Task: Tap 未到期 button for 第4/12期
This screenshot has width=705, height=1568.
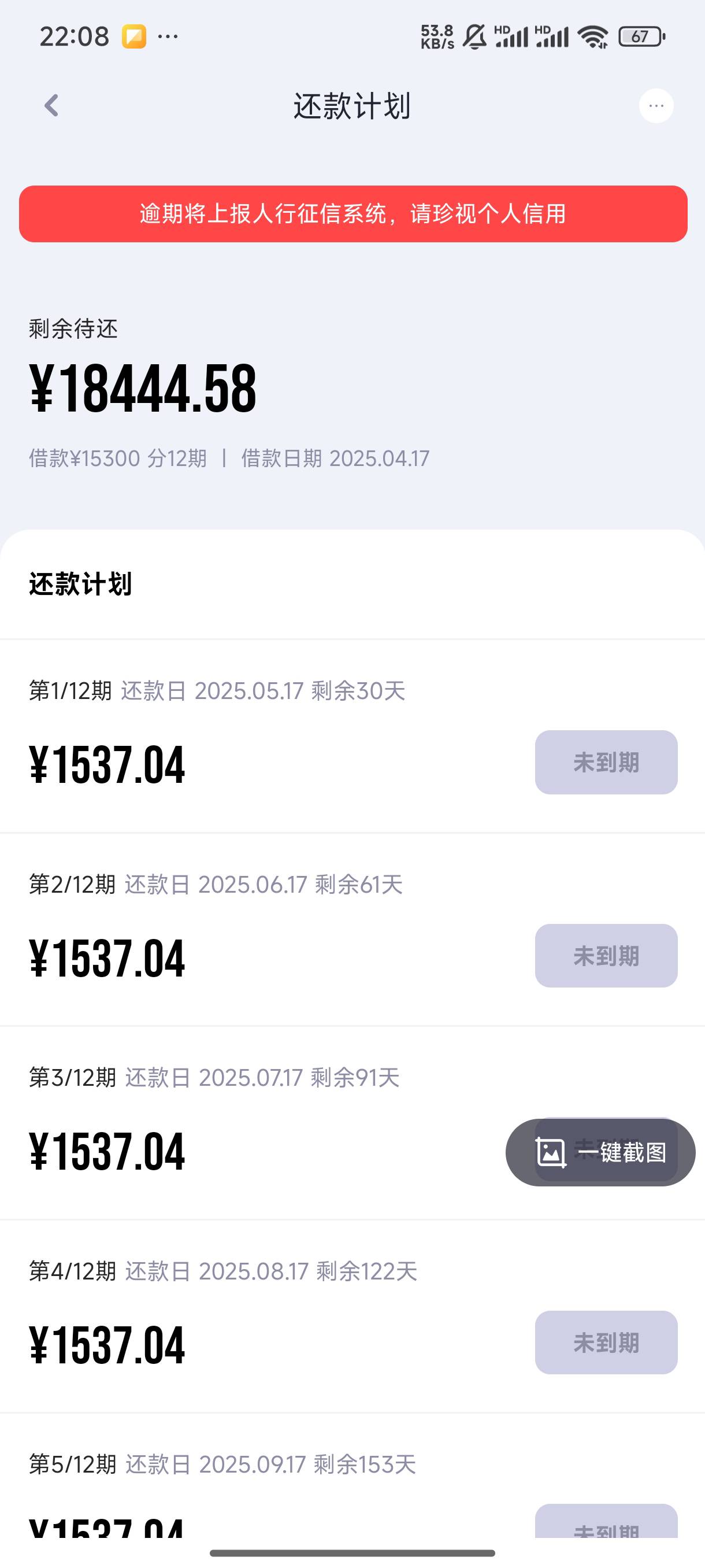Action: coord(606,1342)
